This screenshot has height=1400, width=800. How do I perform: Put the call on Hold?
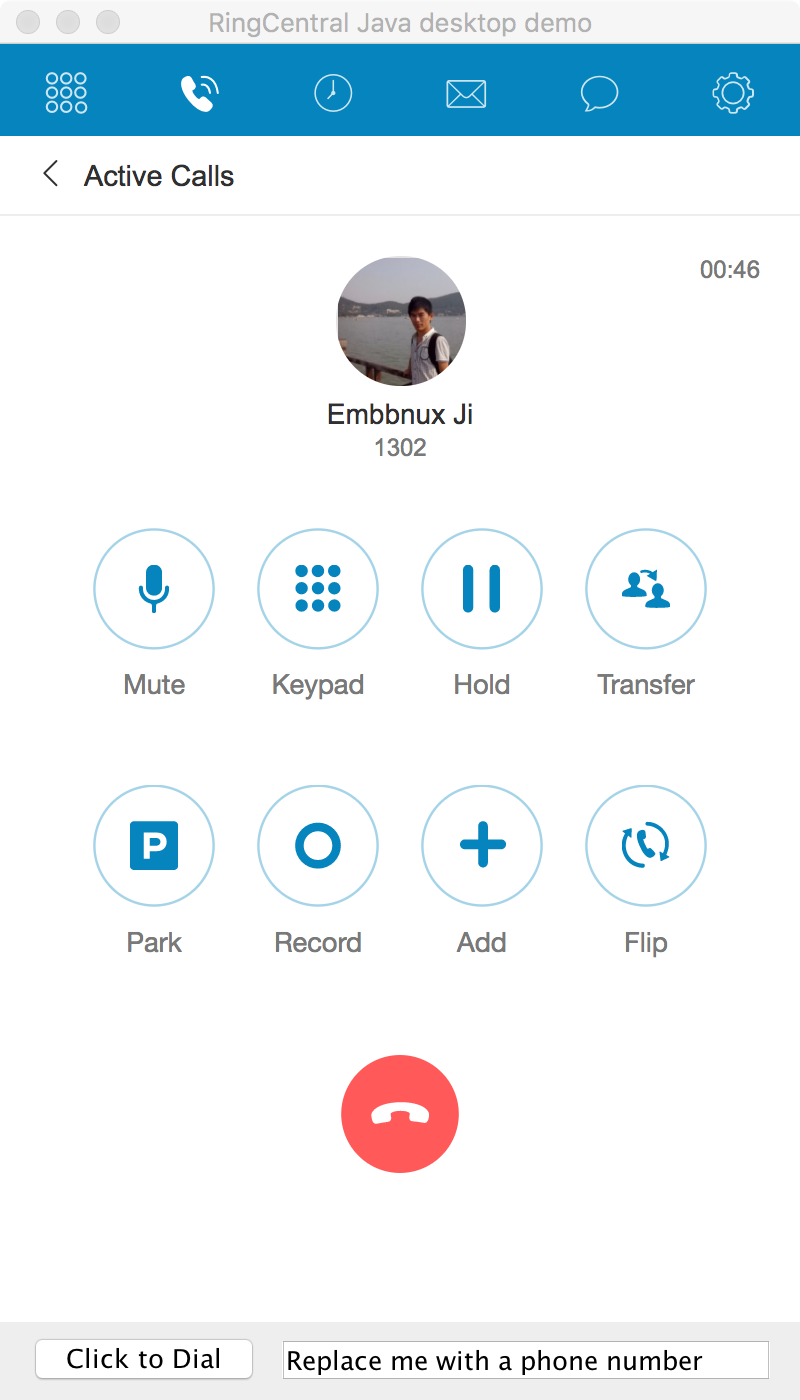tap(482, 589)
